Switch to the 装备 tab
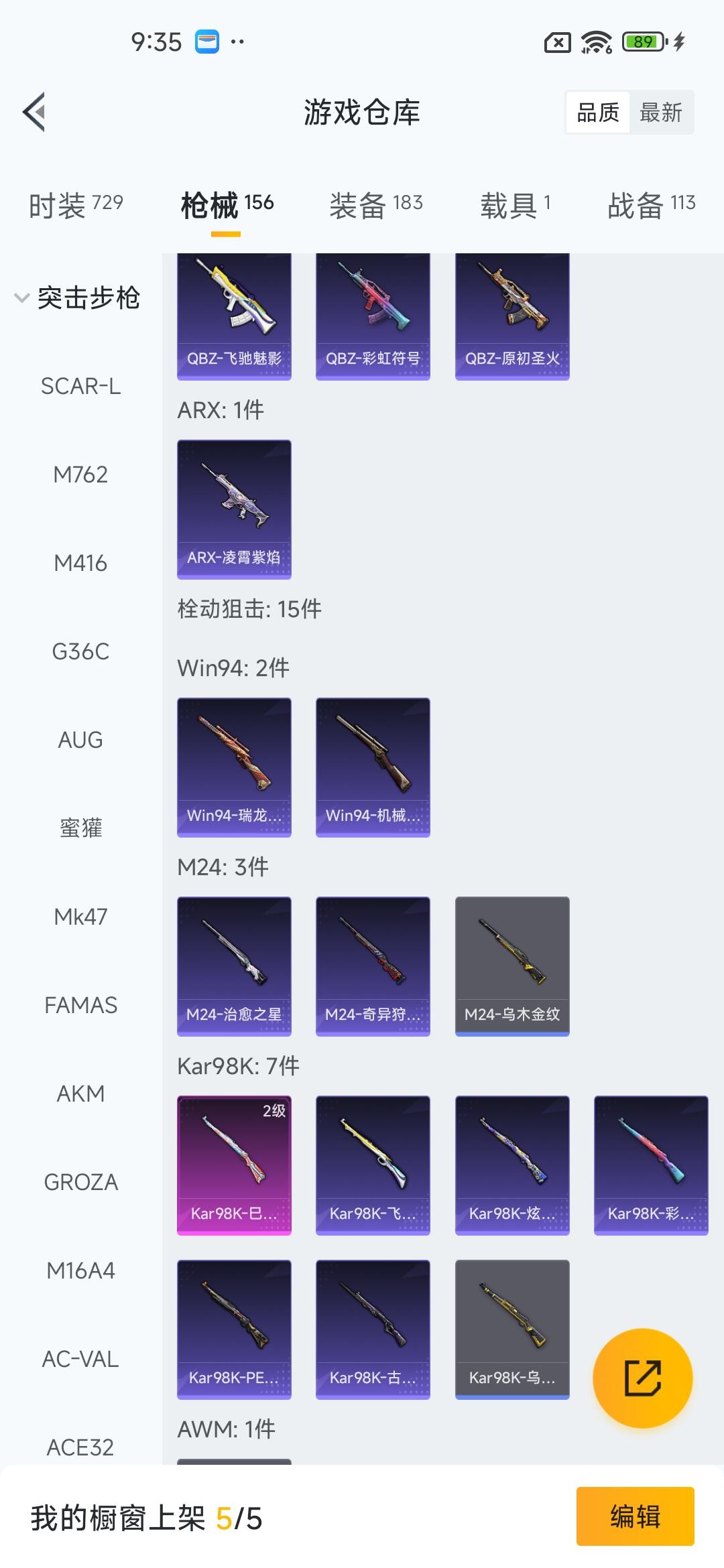This screenshot has height=1568, width=724. [x=375, y=204]
